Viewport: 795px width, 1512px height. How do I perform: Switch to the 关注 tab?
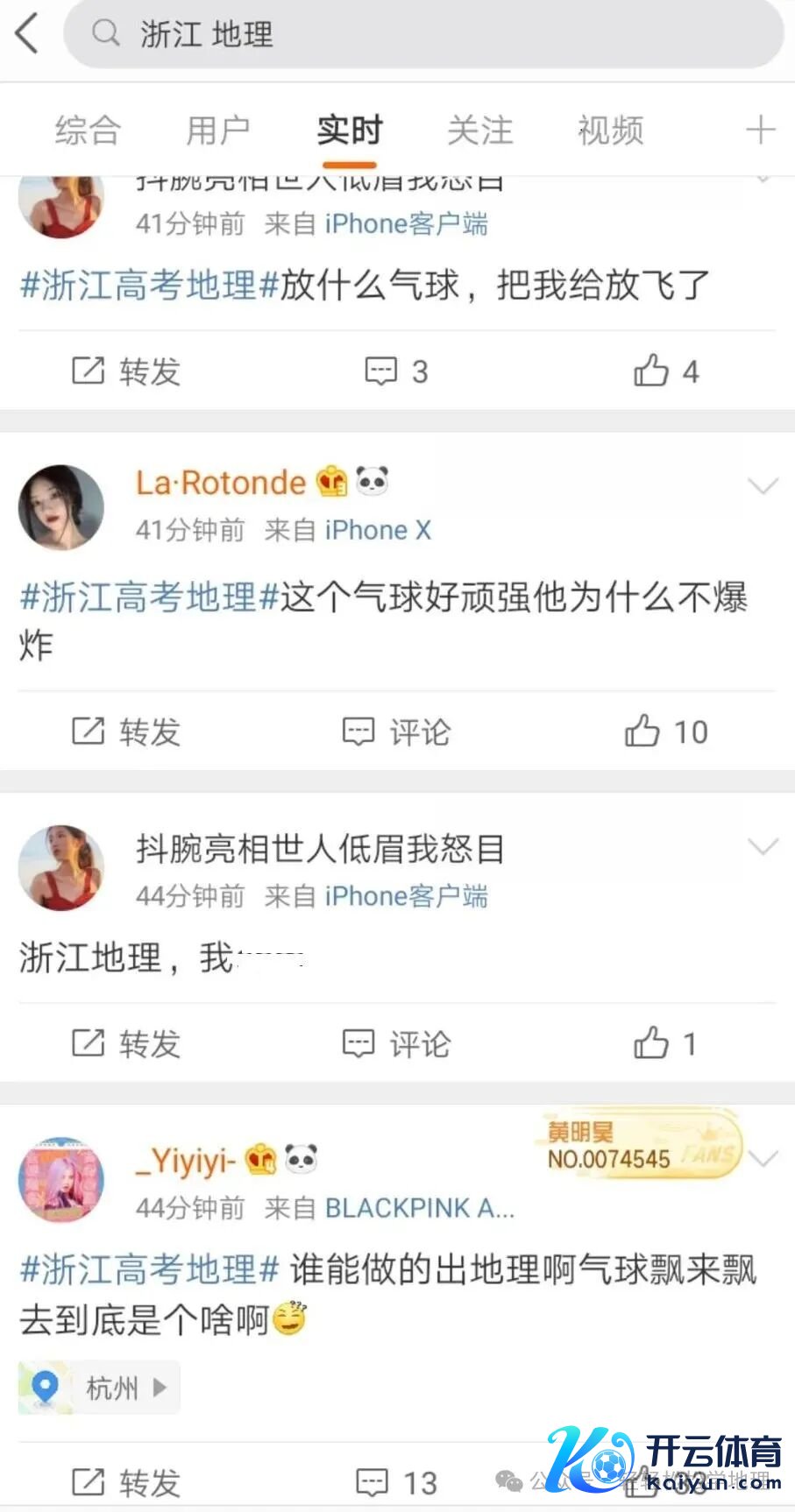point(479,131)
